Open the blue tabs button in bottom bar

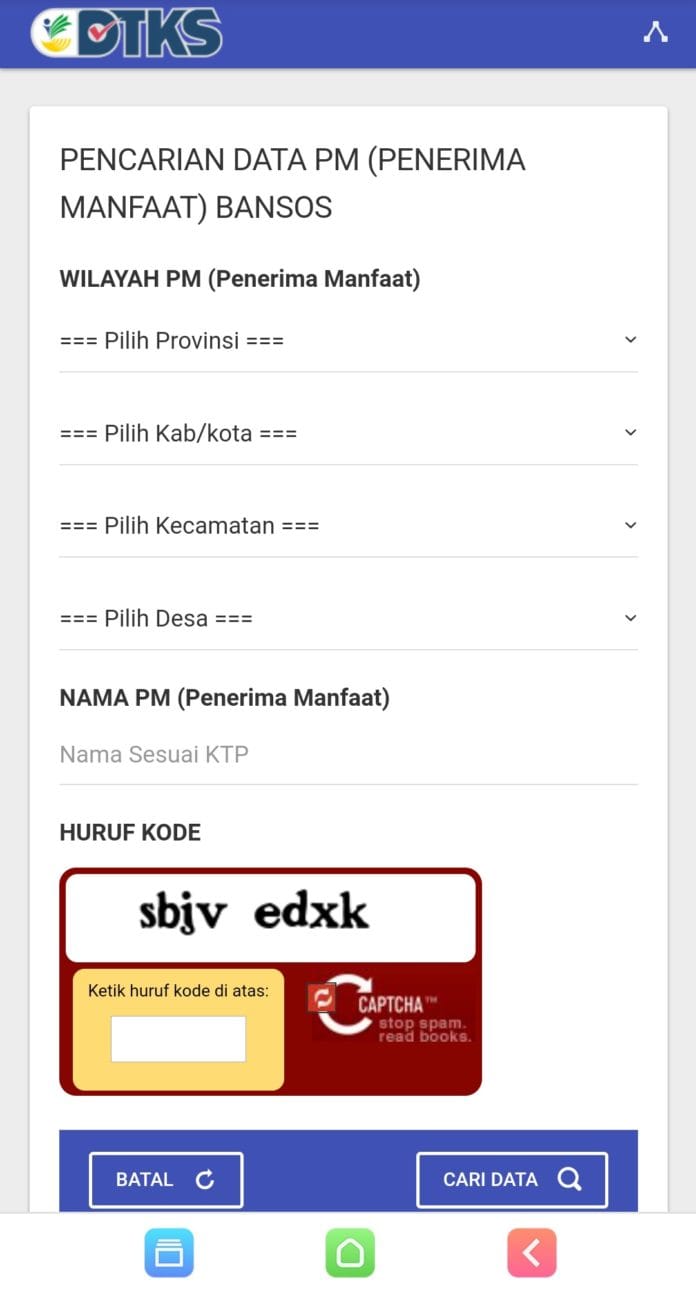(169, 1252)
